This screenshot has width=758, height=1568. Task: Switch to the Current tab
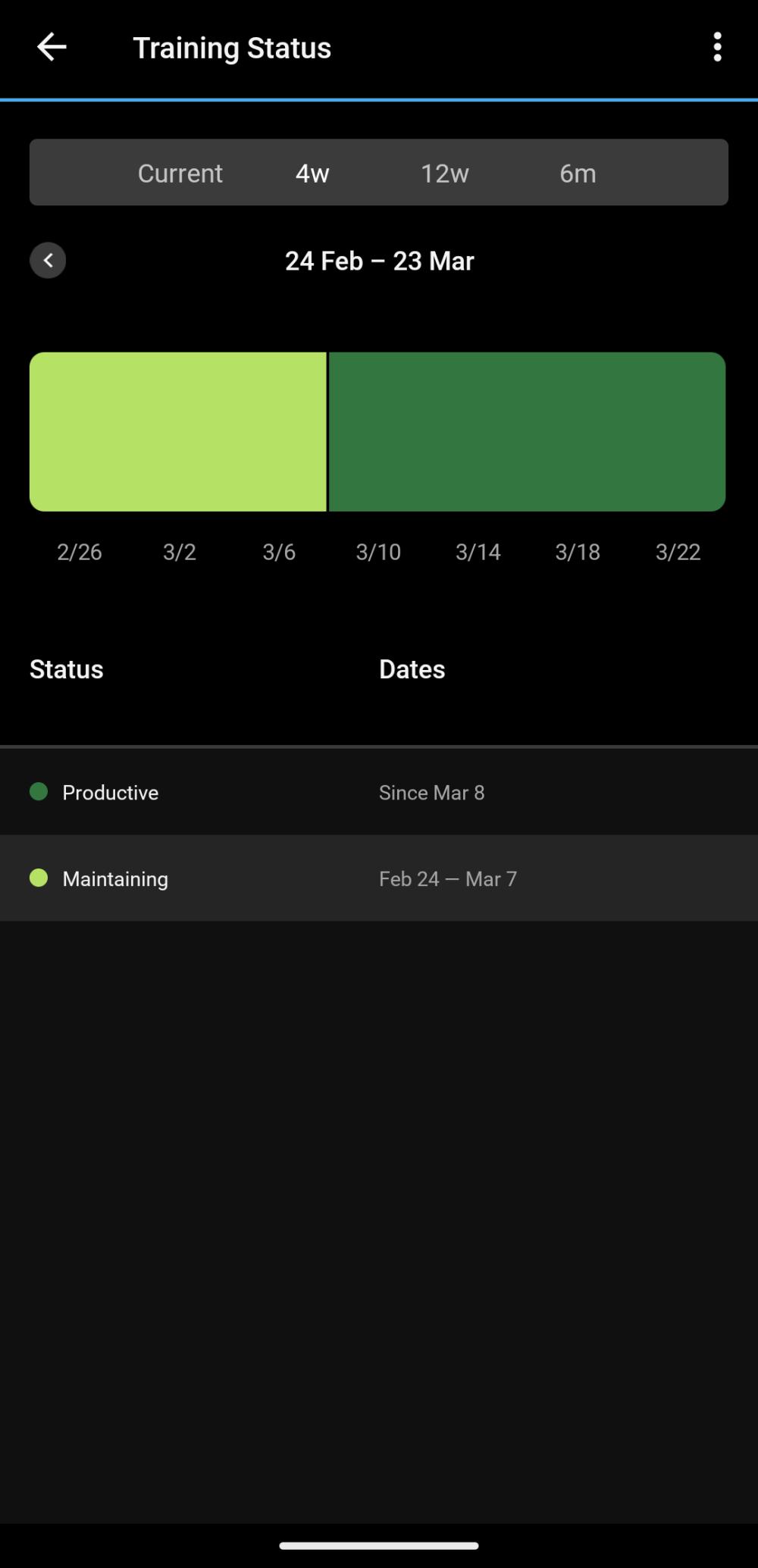tap(180, 173)
